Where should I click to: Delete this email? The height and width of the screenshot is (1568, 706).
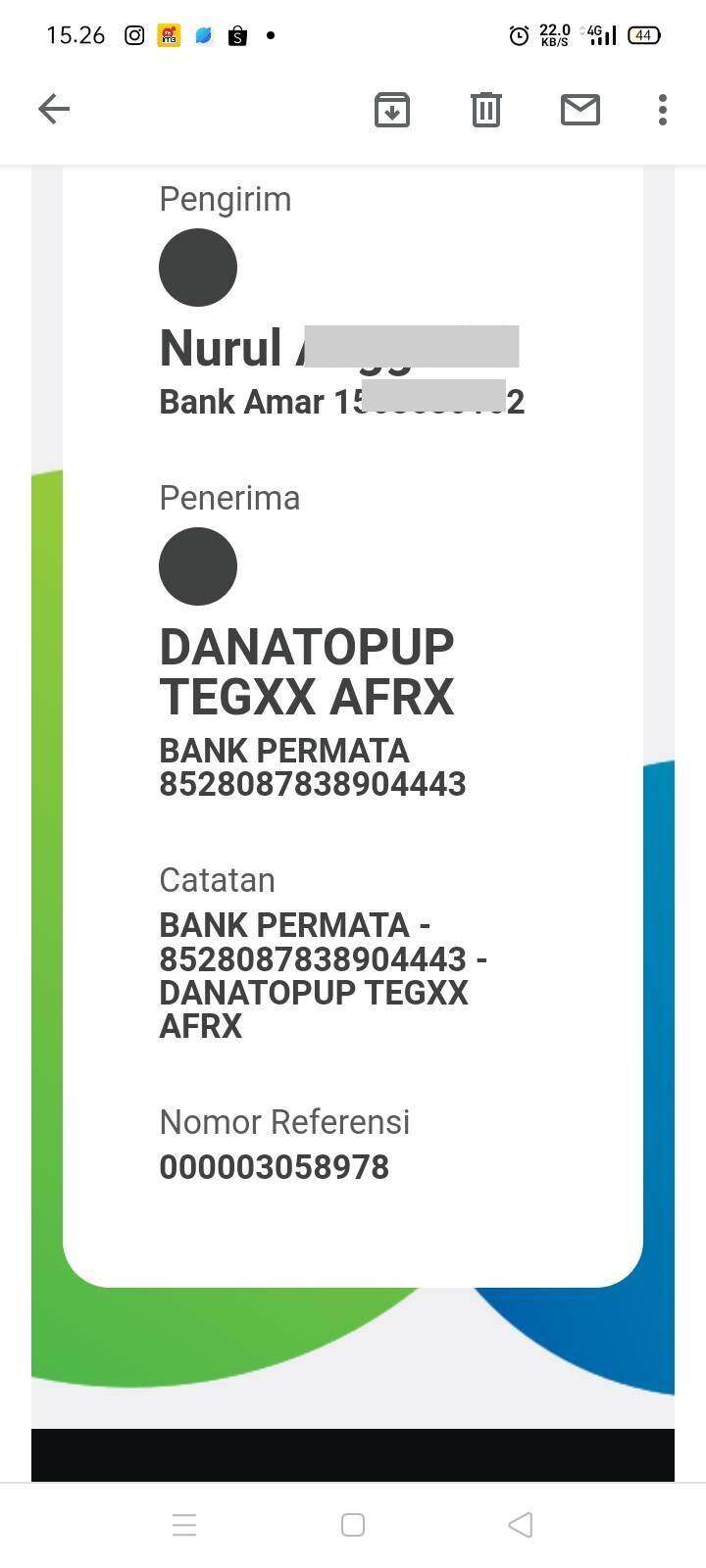(x=486, y=109)
